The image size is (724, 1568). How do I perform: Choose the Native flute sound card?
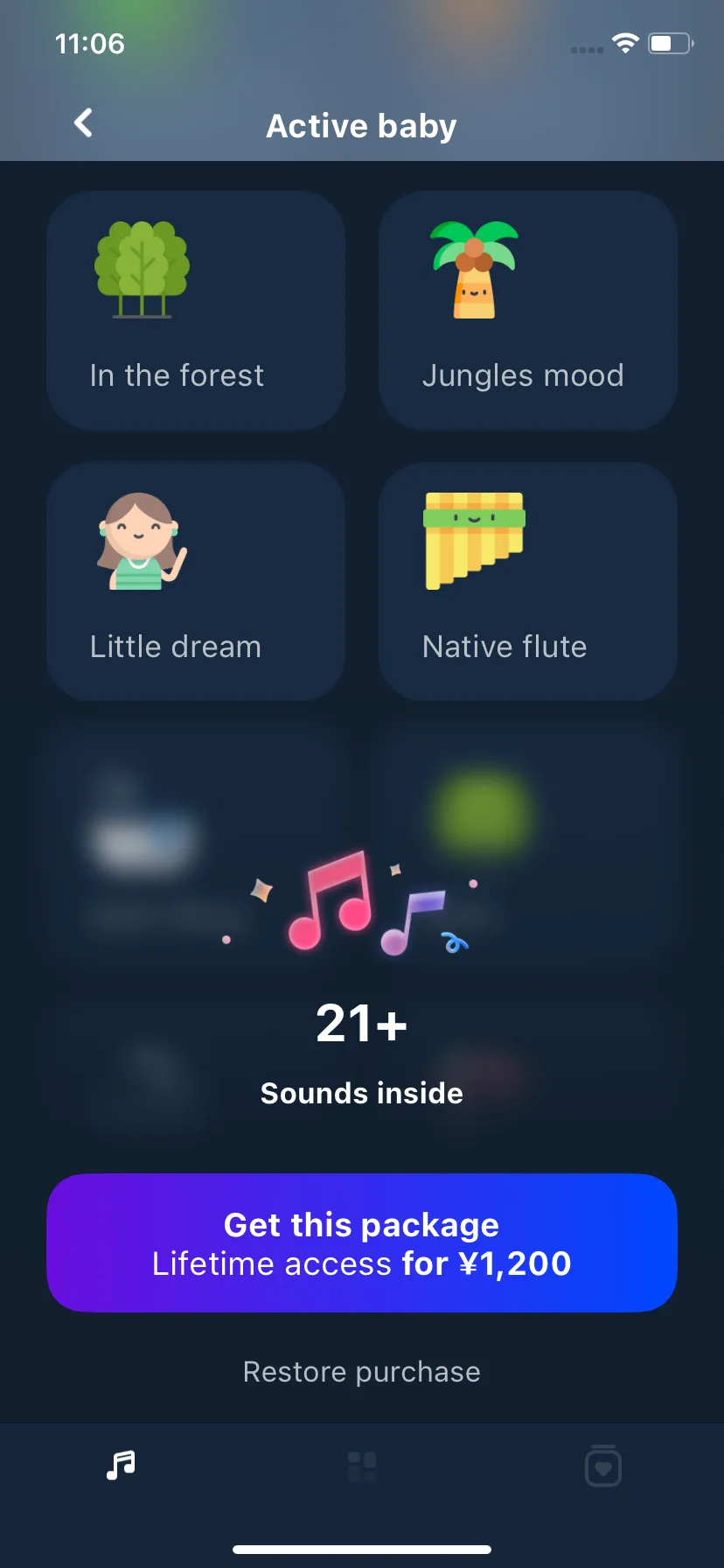coord(527,581)
